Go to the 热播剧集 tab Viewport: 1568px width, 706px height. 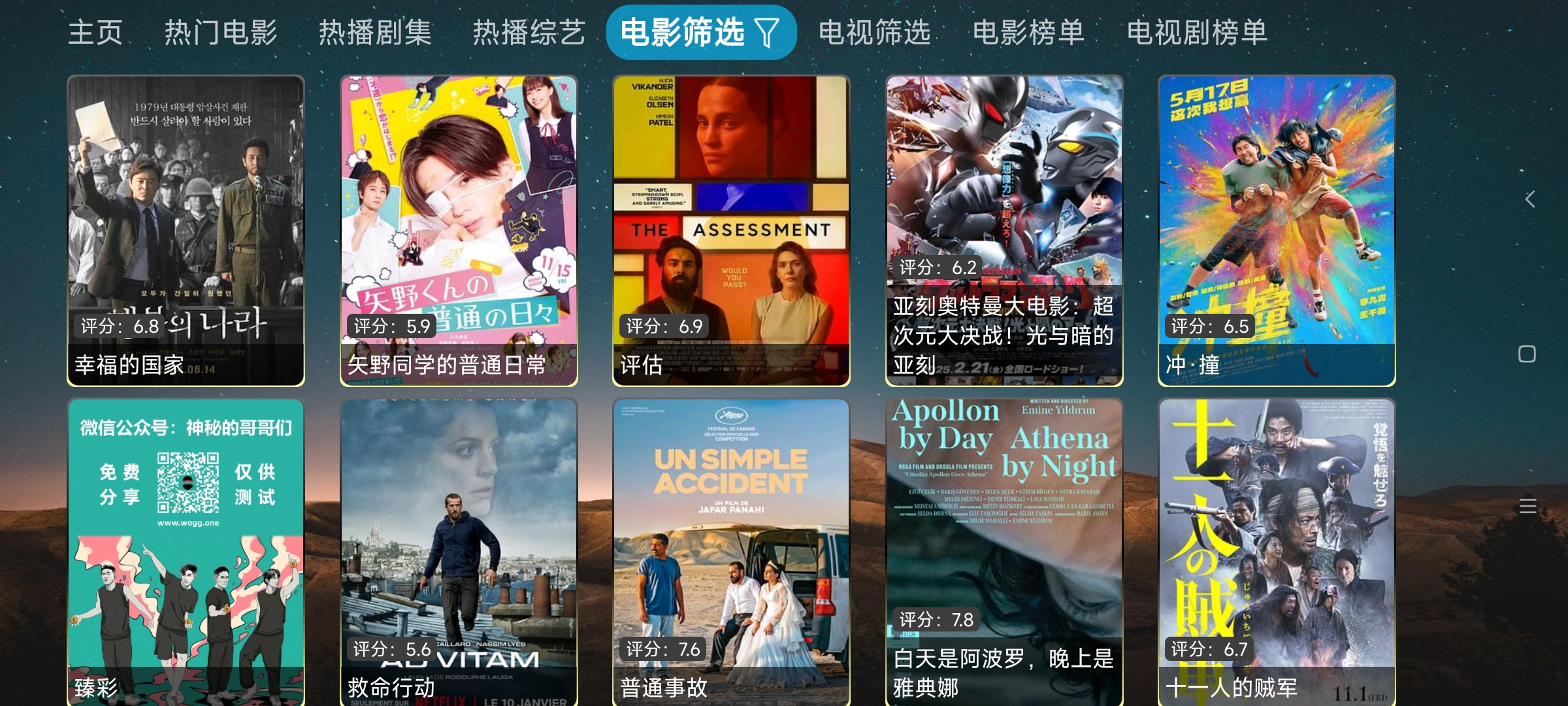tap(375, 33)
